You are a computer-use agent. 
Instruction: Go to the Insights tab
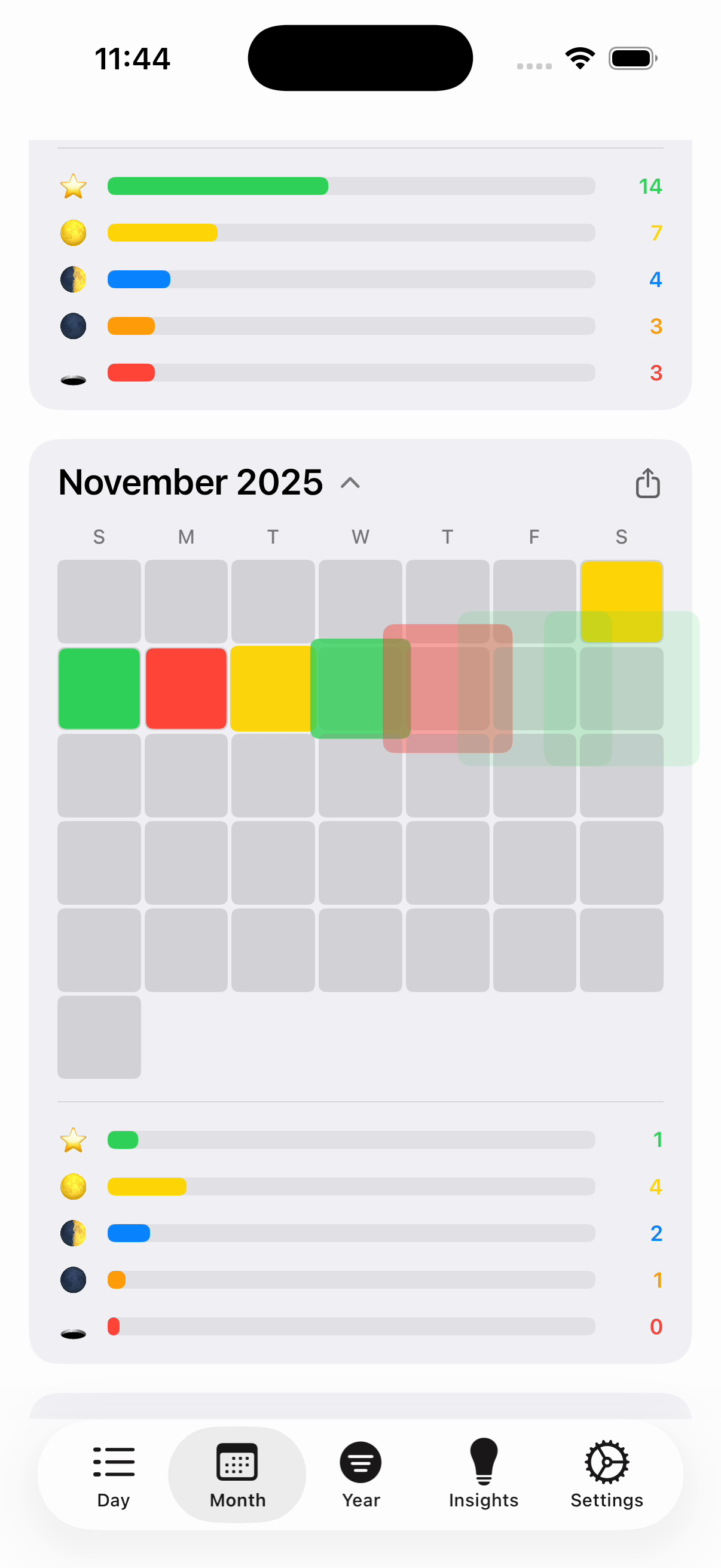tap(484, 1474)
